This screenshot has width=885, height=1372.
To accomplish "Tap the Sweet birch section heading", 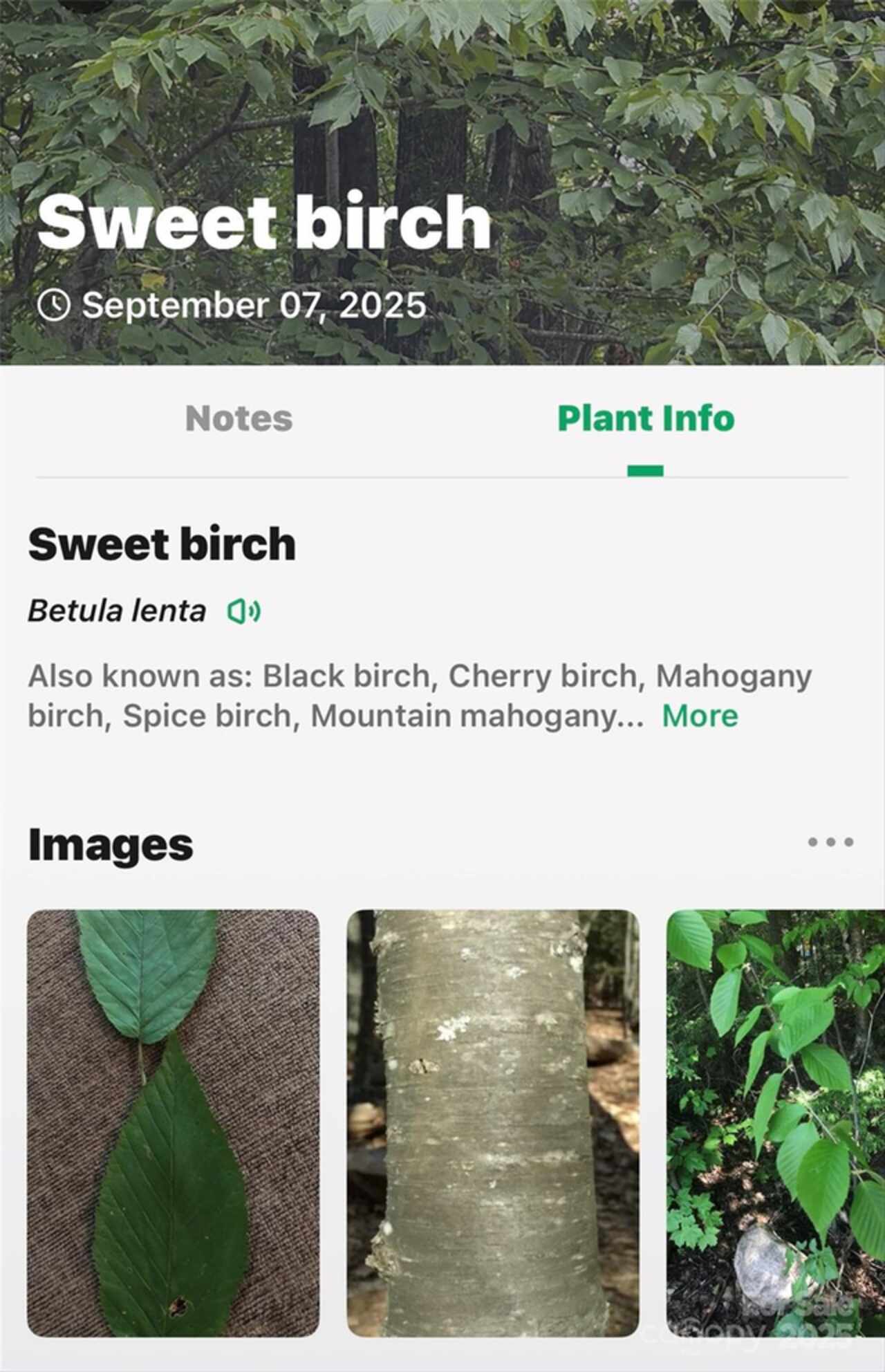I will click(x=163, y=544).
